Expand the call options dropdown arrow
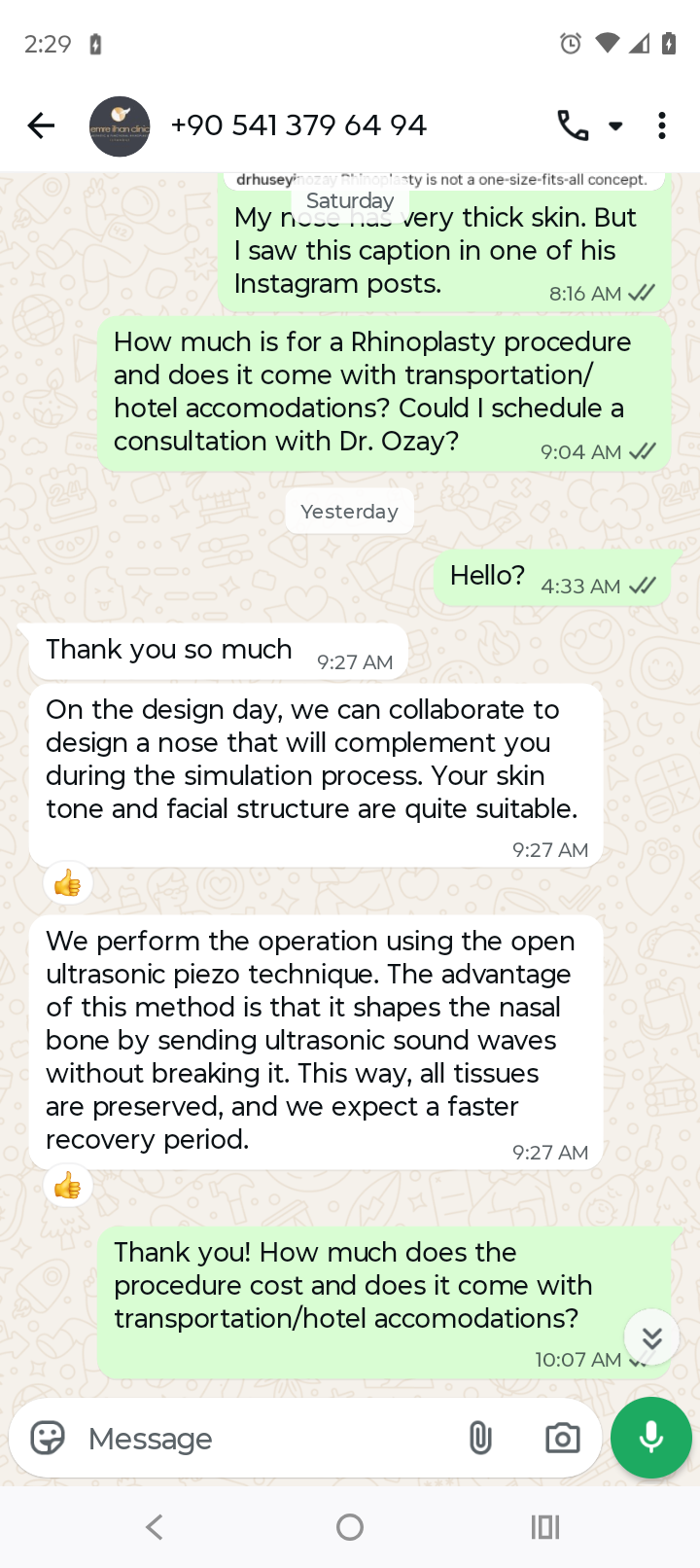The height and width of the screenshot is (1568, 700). [615, 125]
